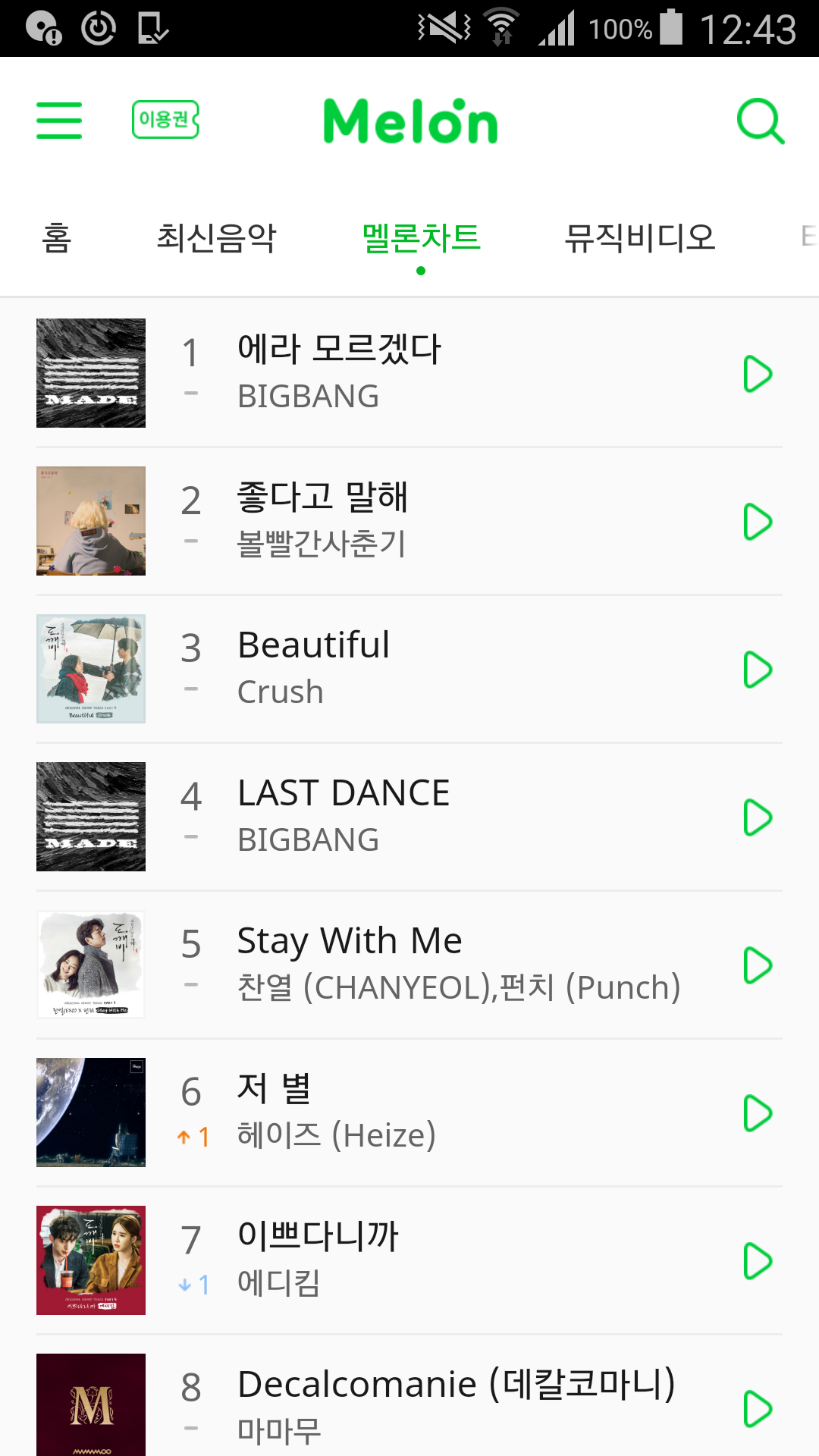Open the search magnifier icon
Viewport: 819px width, 1456px height.
pos(760,121)
